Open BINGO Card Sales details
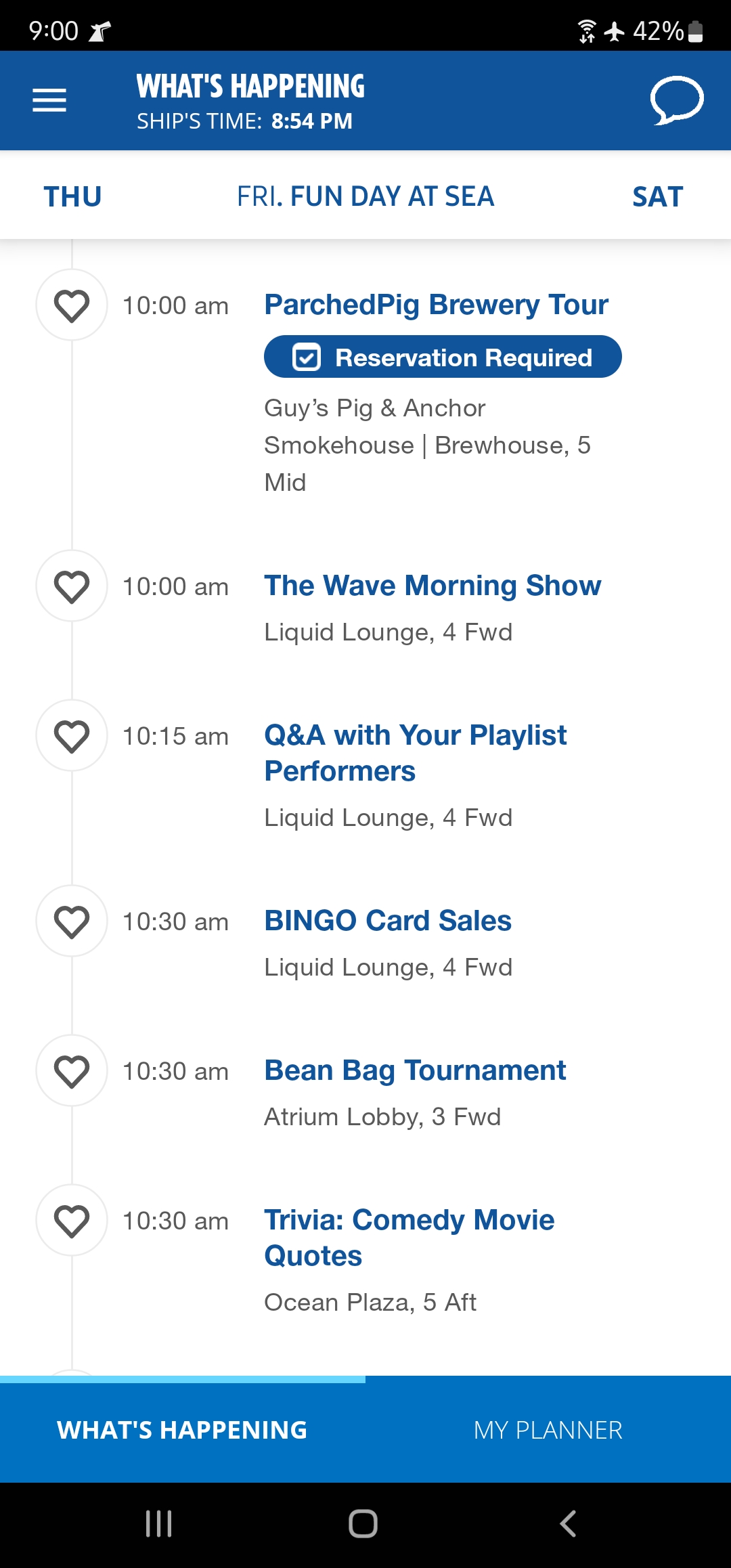Image resolution: width=731 pixels, height=1568 pixels. [388, 921]
